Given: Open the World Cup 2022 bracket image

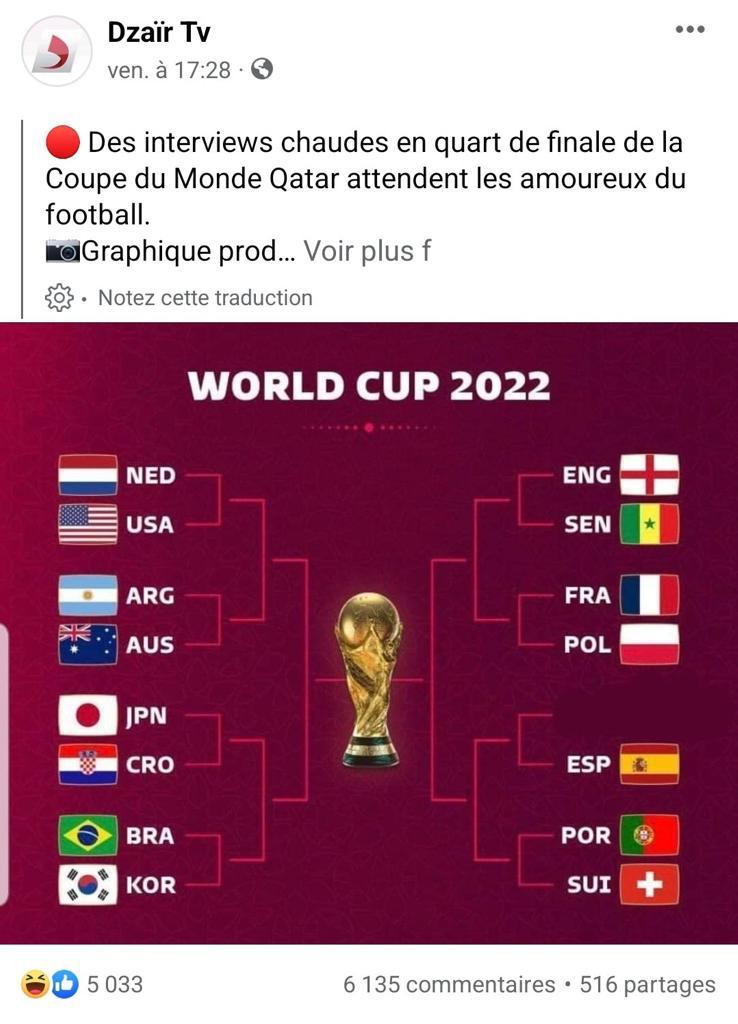Looking at the screenshot, I should [x=369, y=632].
